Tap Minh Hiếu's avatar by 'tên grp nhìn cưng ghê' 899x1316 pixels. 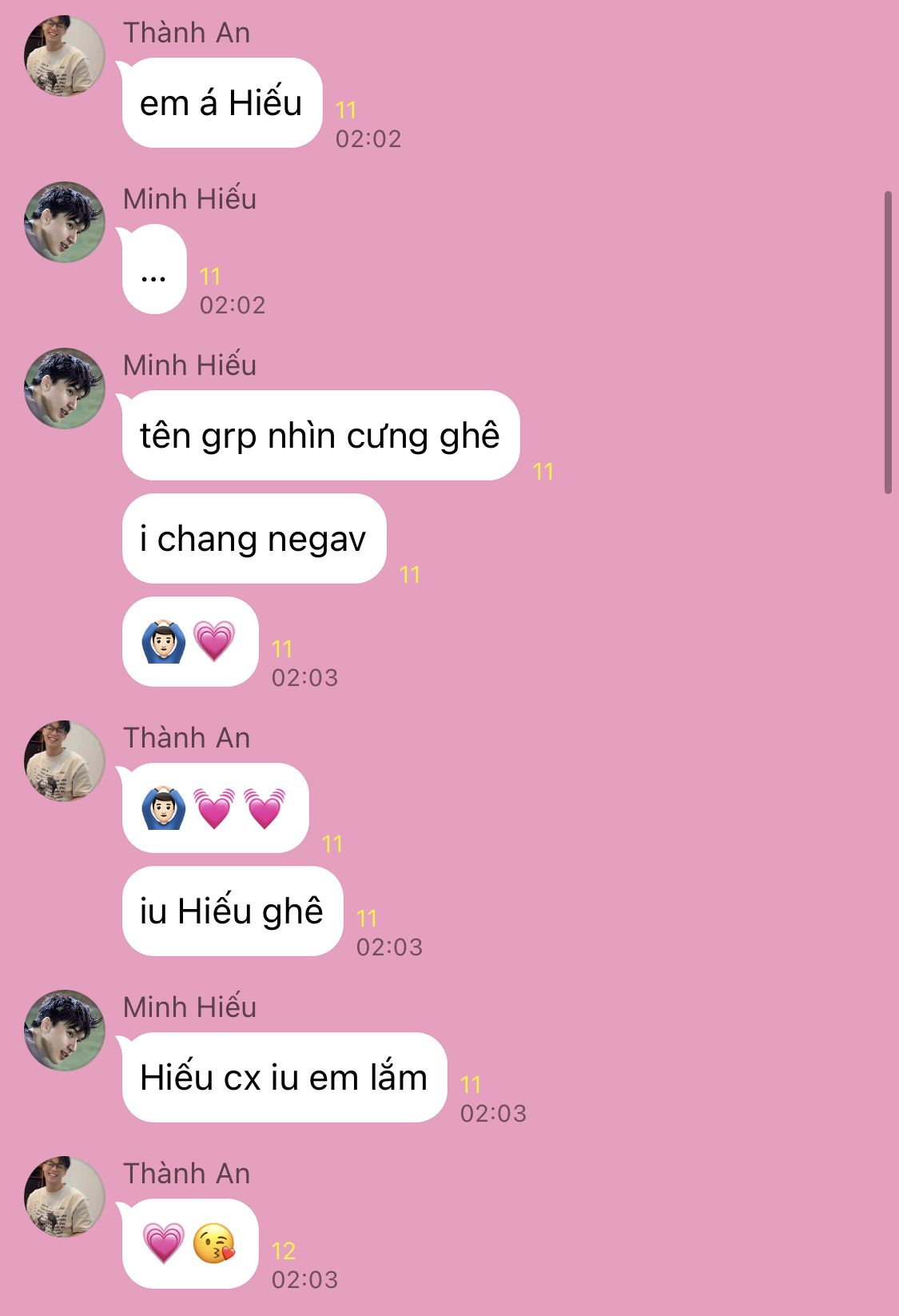point(65,389)
